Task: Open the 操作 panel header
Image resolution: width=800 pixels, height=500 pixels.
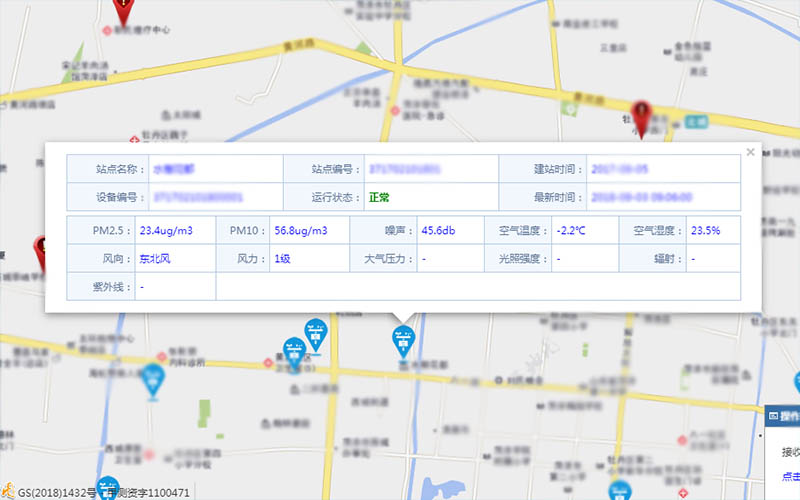Action: pos(783,415)
